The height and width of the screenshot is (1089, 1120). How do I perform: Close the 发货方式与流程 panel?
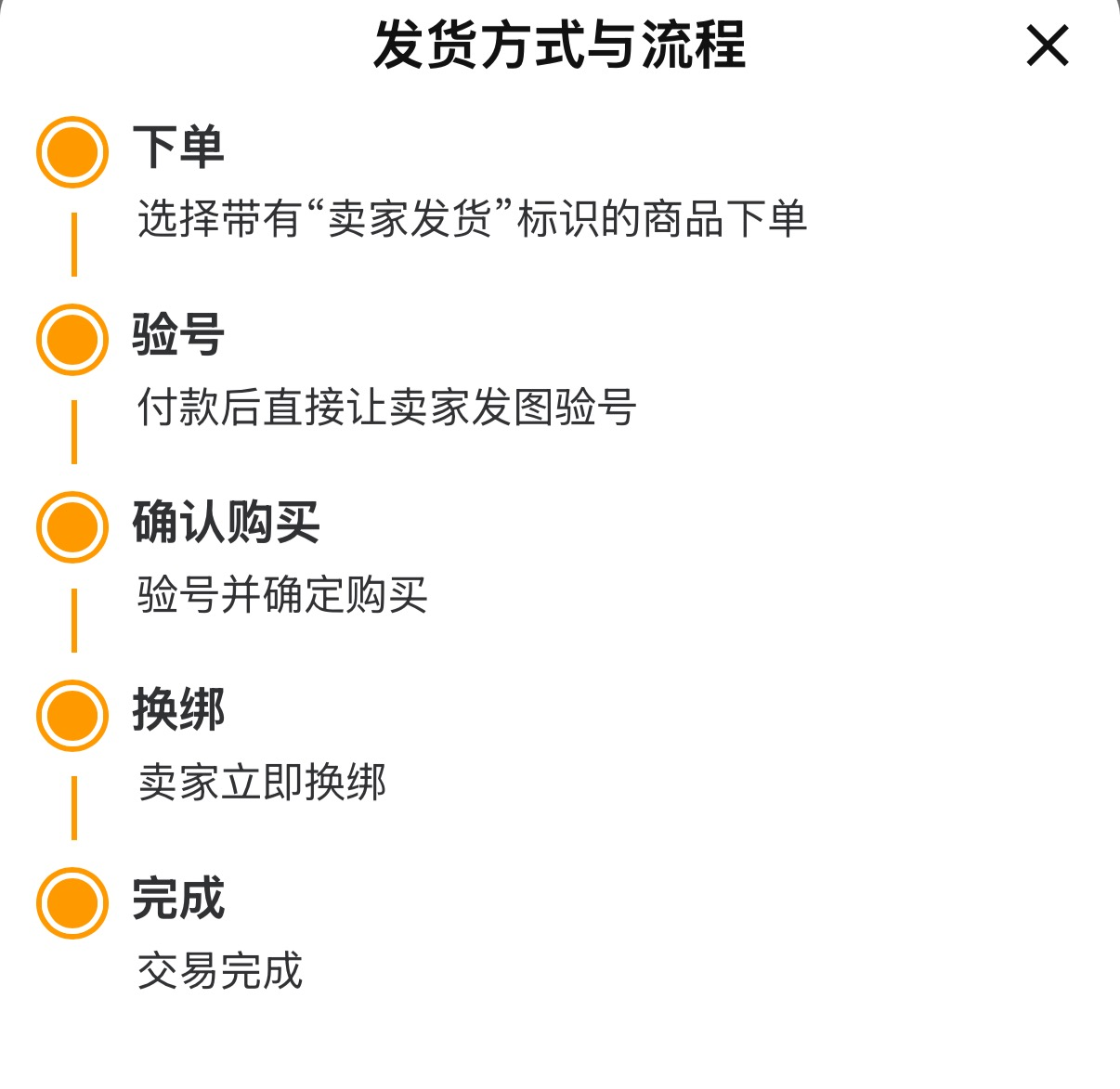pos(1048,45)
